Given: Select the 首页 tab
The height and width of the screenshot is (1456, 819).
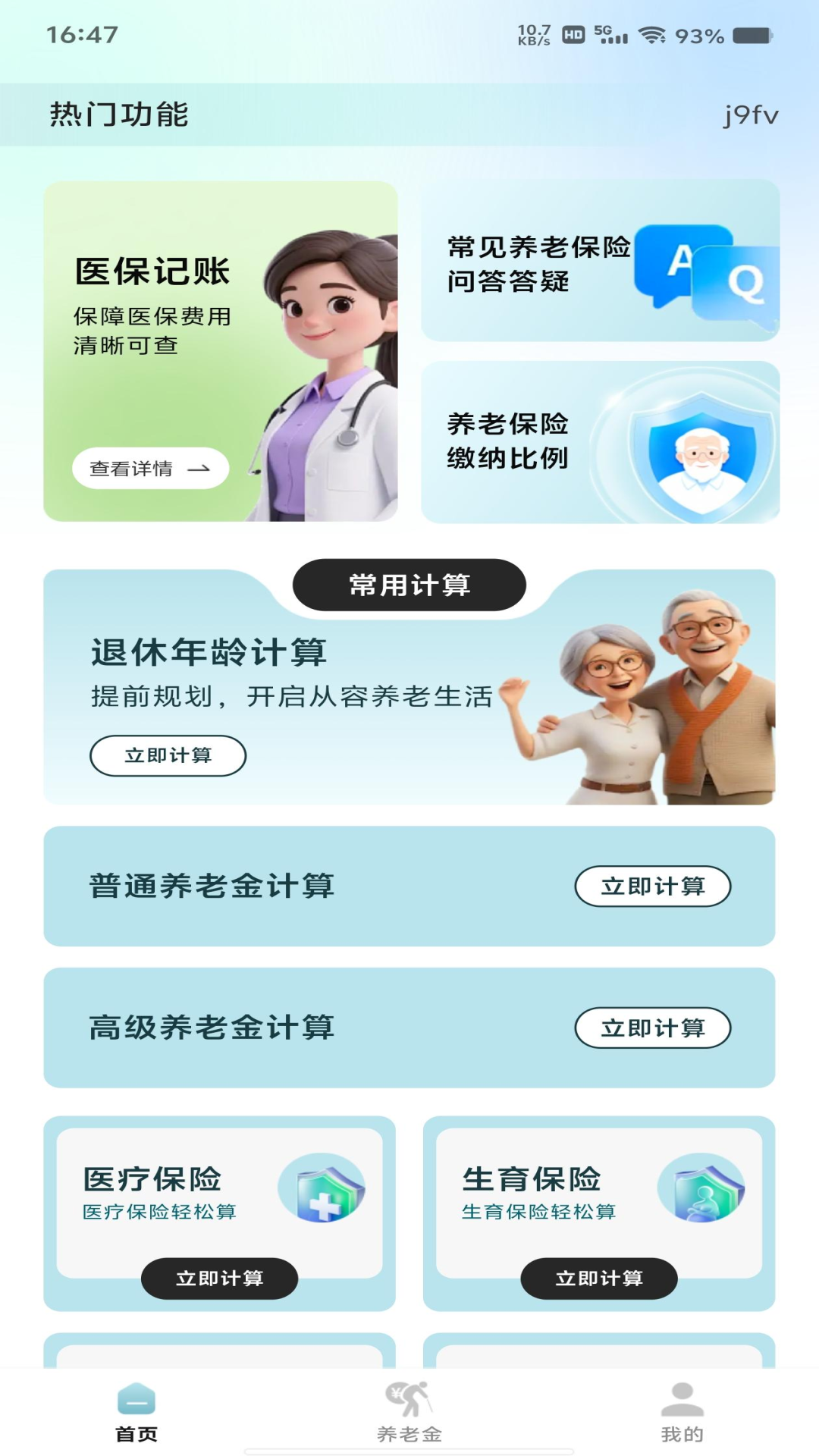Looking at the screenshot, I should [136, 1412].
